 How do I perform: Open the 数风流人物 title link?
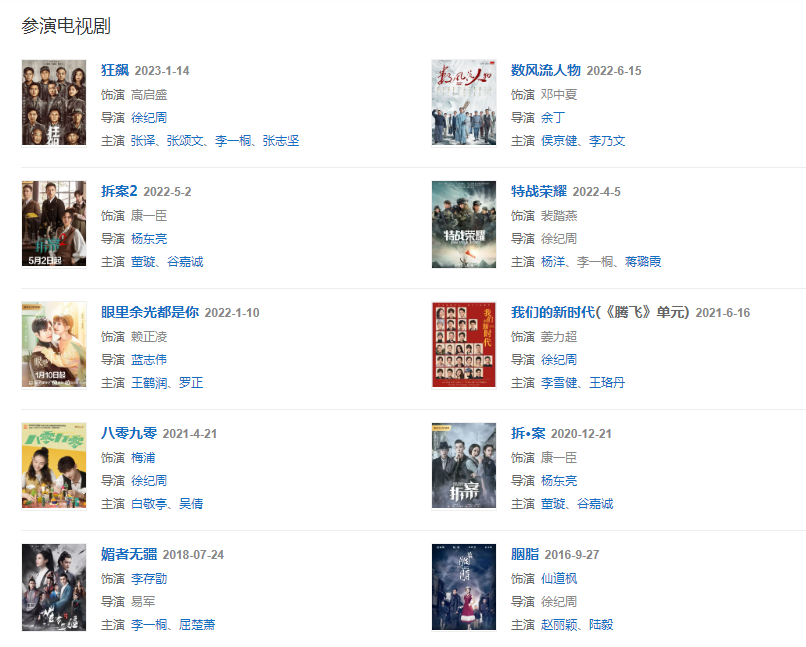pyautogui.click(x=545, y=70)
